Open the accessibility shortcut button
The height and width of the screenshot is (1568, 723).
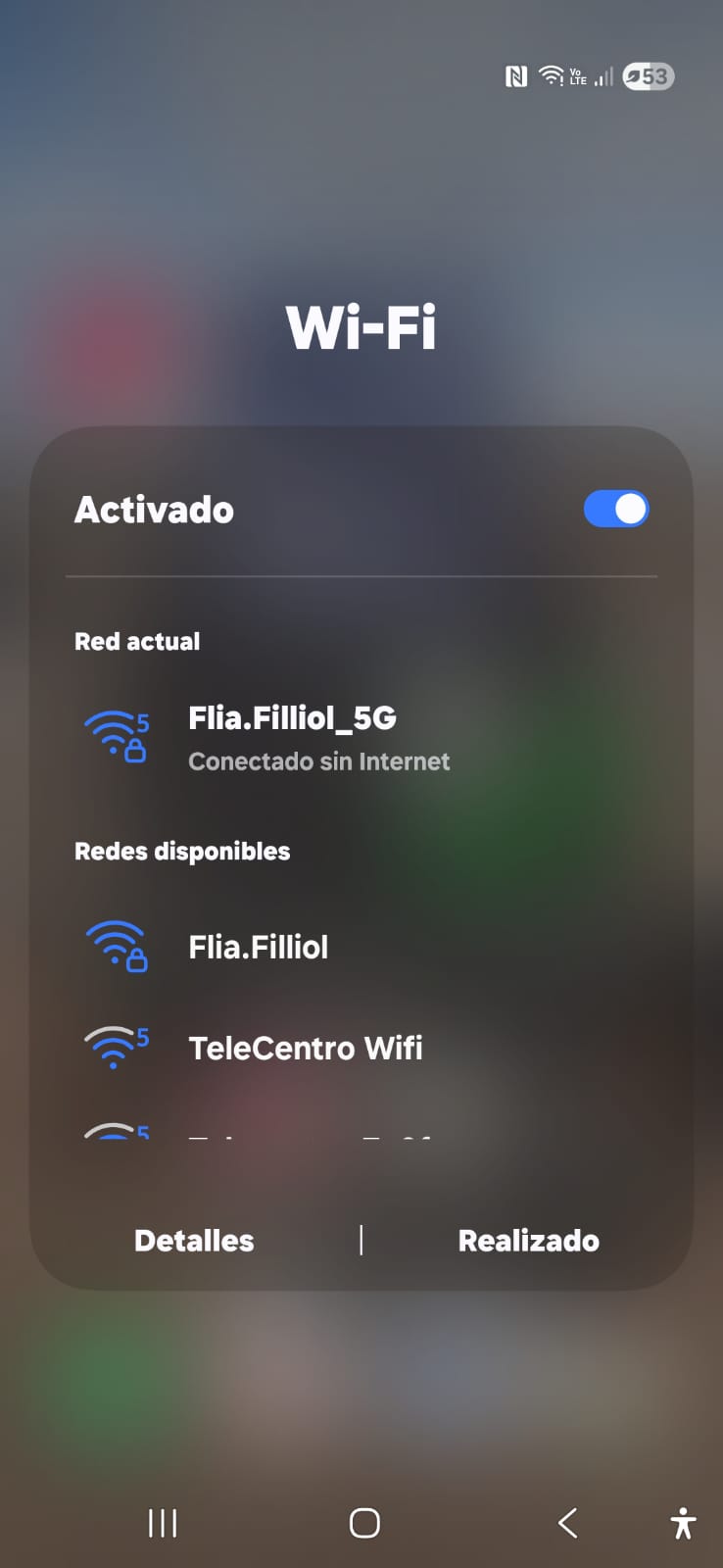tap(684, 1523)
